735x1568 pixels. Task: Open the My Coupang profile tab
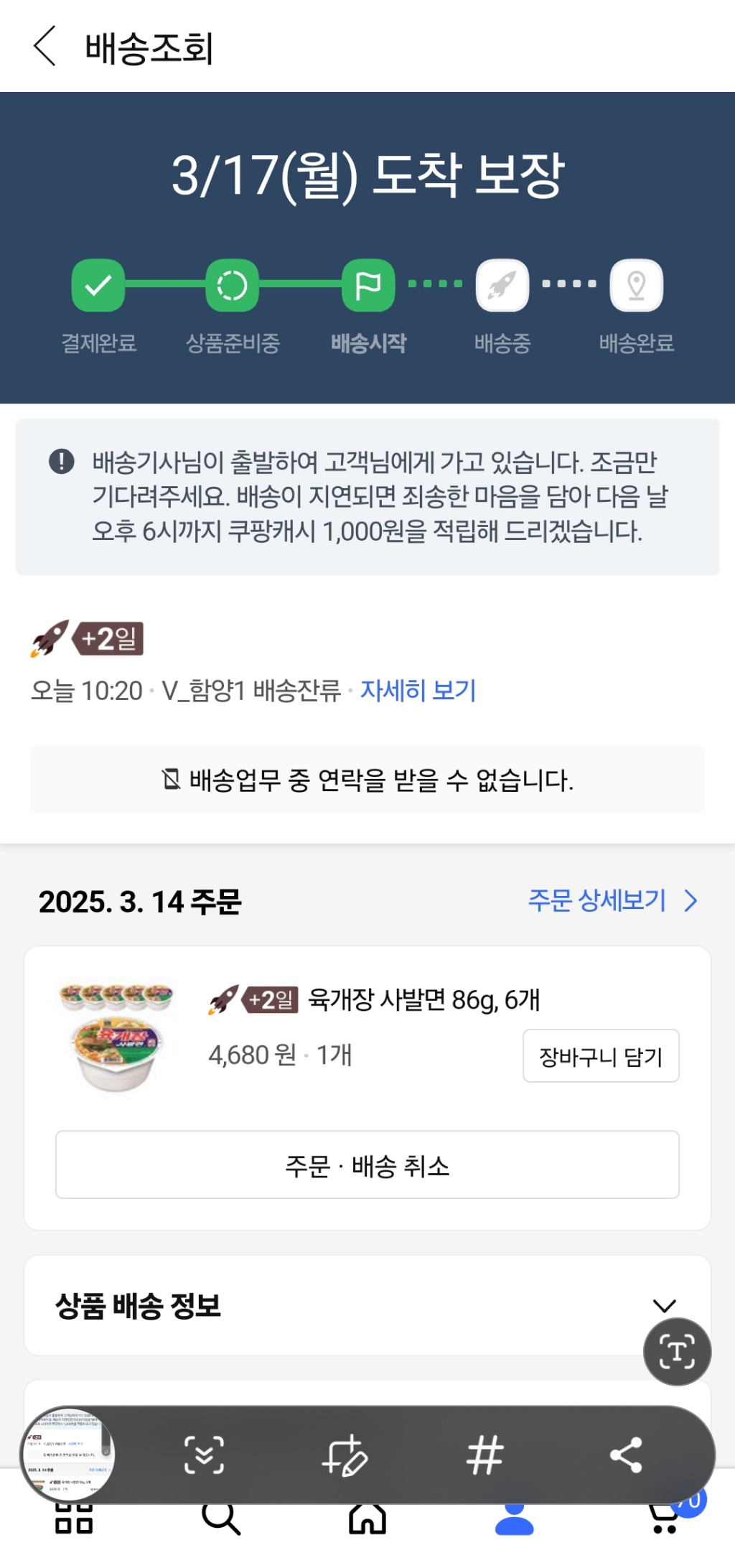click(x=515, y=1519)
